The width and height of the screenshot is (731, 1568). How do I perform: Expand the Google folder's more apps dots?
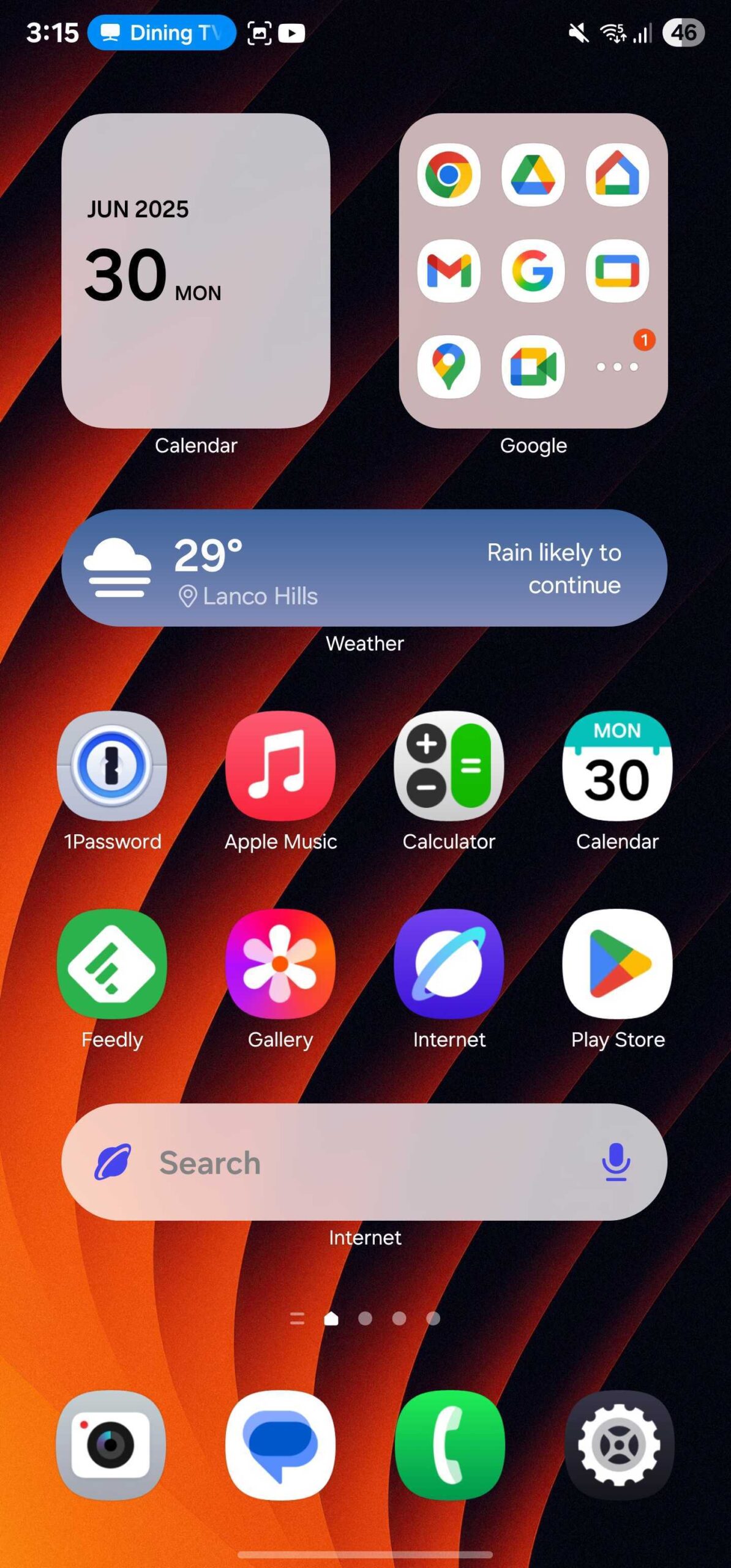(x=617, y=366)
